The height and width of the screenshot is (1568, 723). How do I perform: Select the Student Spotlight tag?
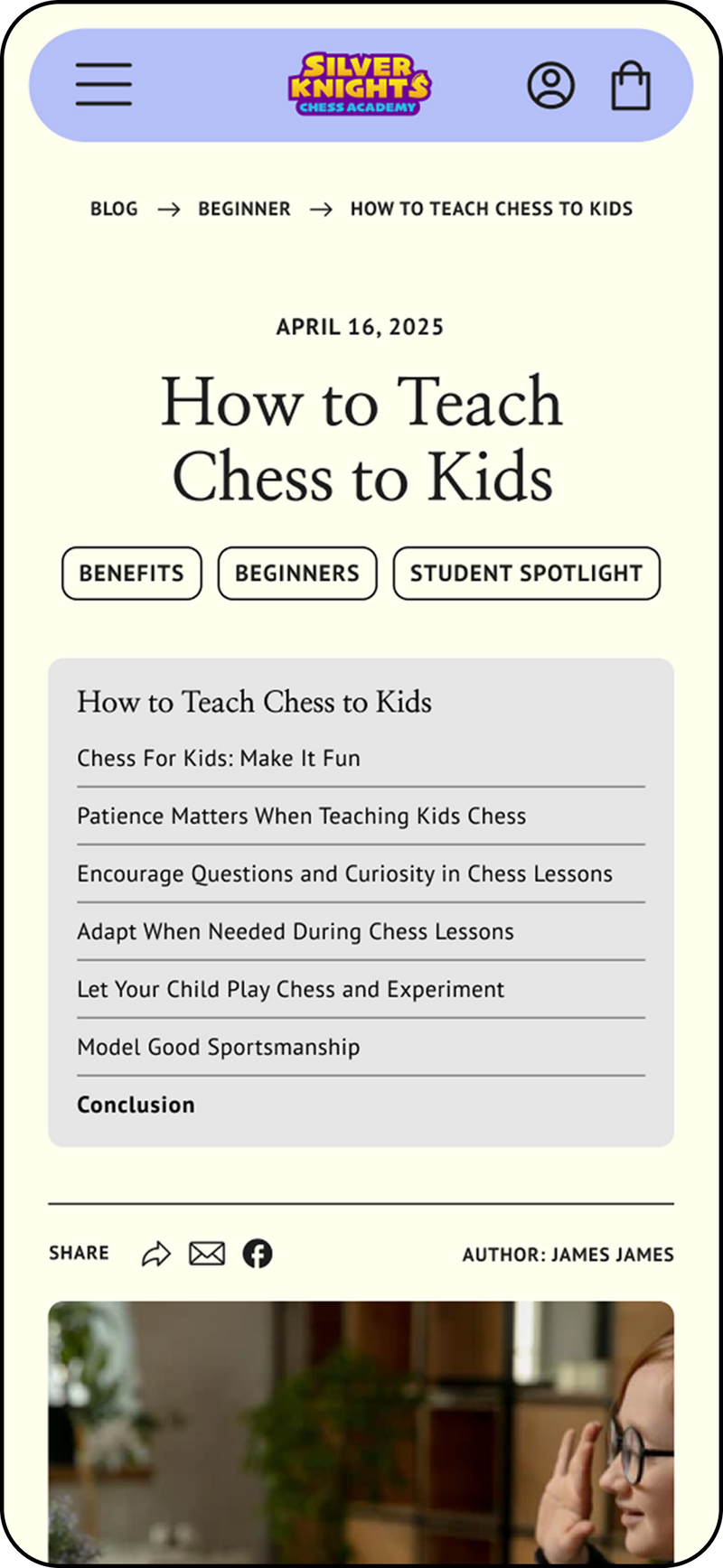point(526,574)
